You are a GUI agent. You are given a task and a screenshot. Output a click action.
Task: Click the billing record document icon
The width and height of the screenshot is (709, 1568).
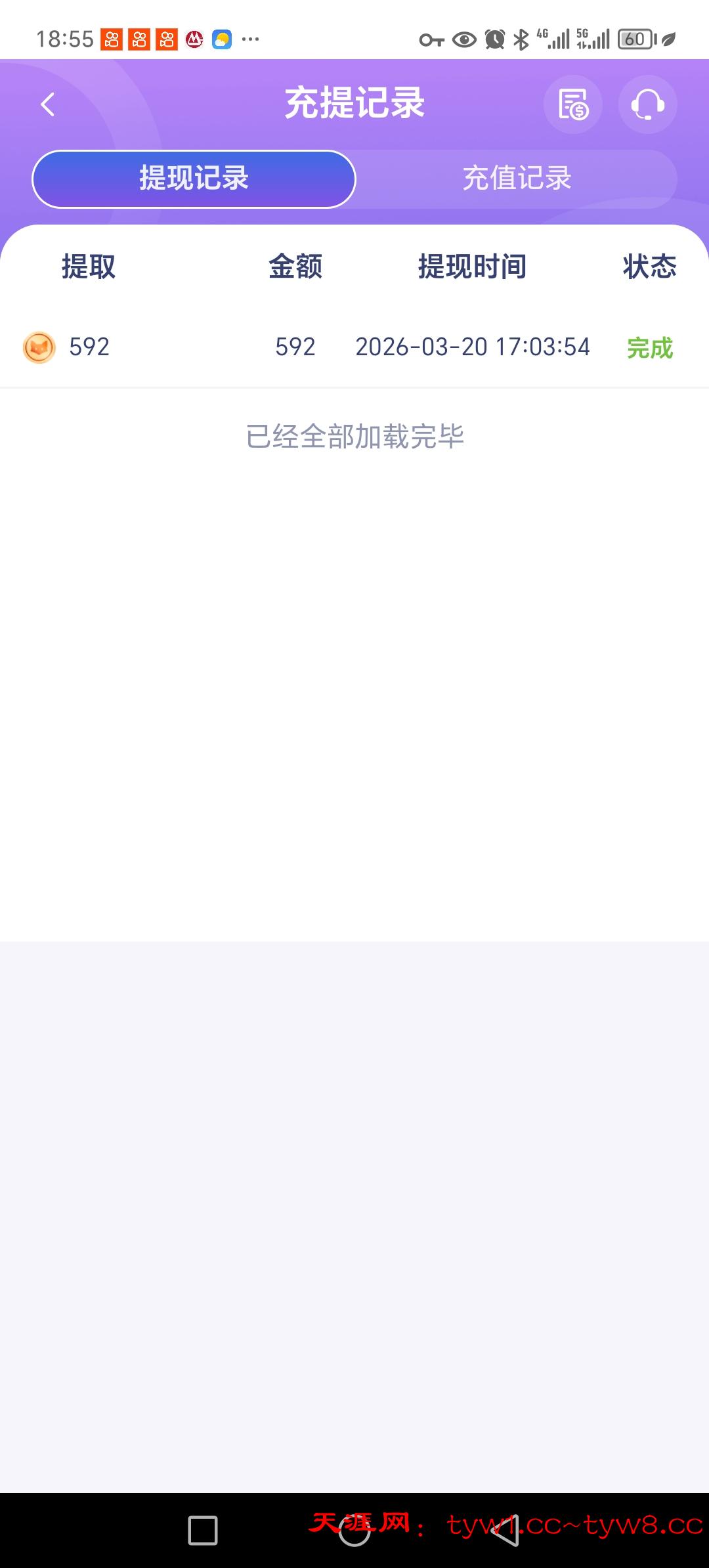tap(574, 105)
